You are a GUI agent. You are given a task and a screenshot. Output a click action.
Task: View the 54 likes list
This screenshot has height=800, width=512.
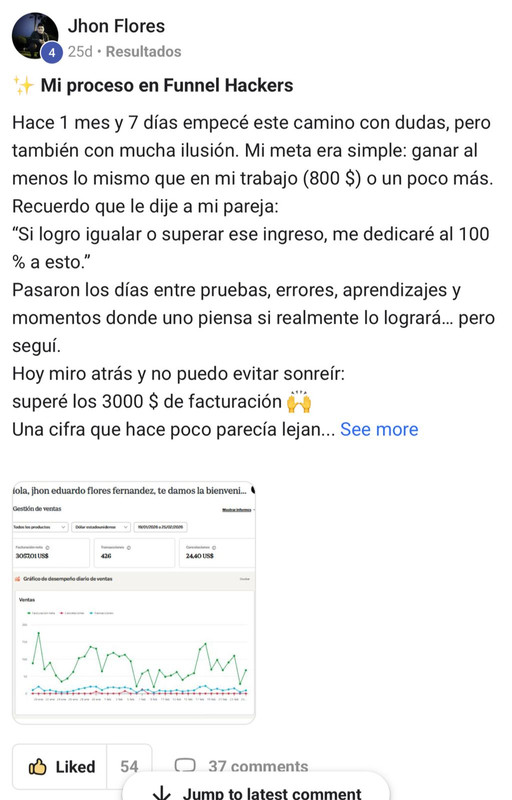pos(130,766)
